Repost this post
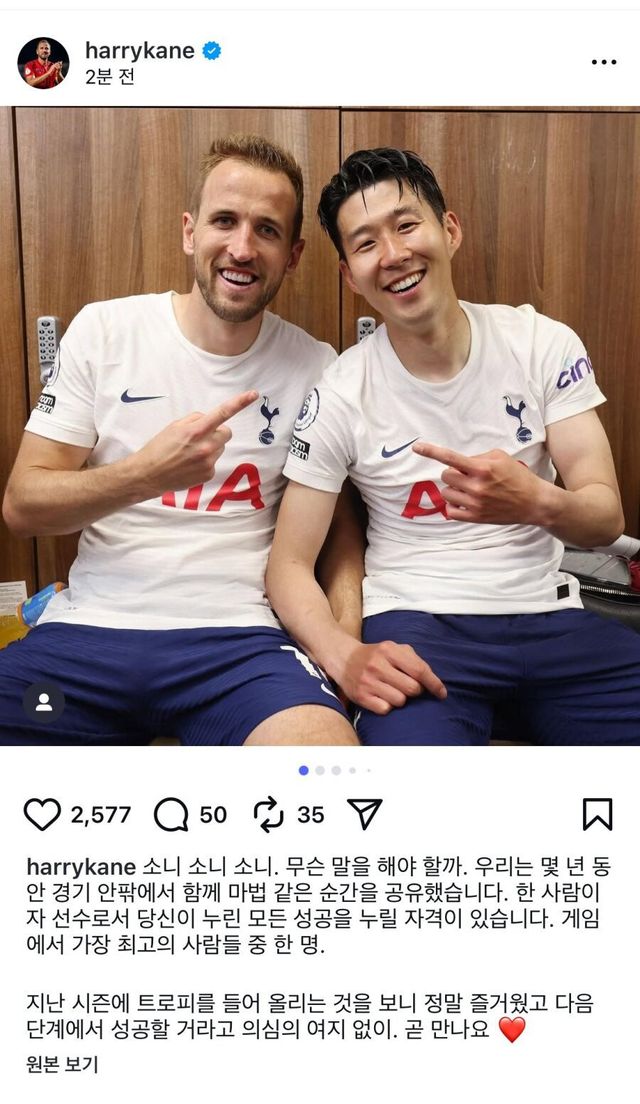Screen dimensions: 640x1104 tap(269, 815)
